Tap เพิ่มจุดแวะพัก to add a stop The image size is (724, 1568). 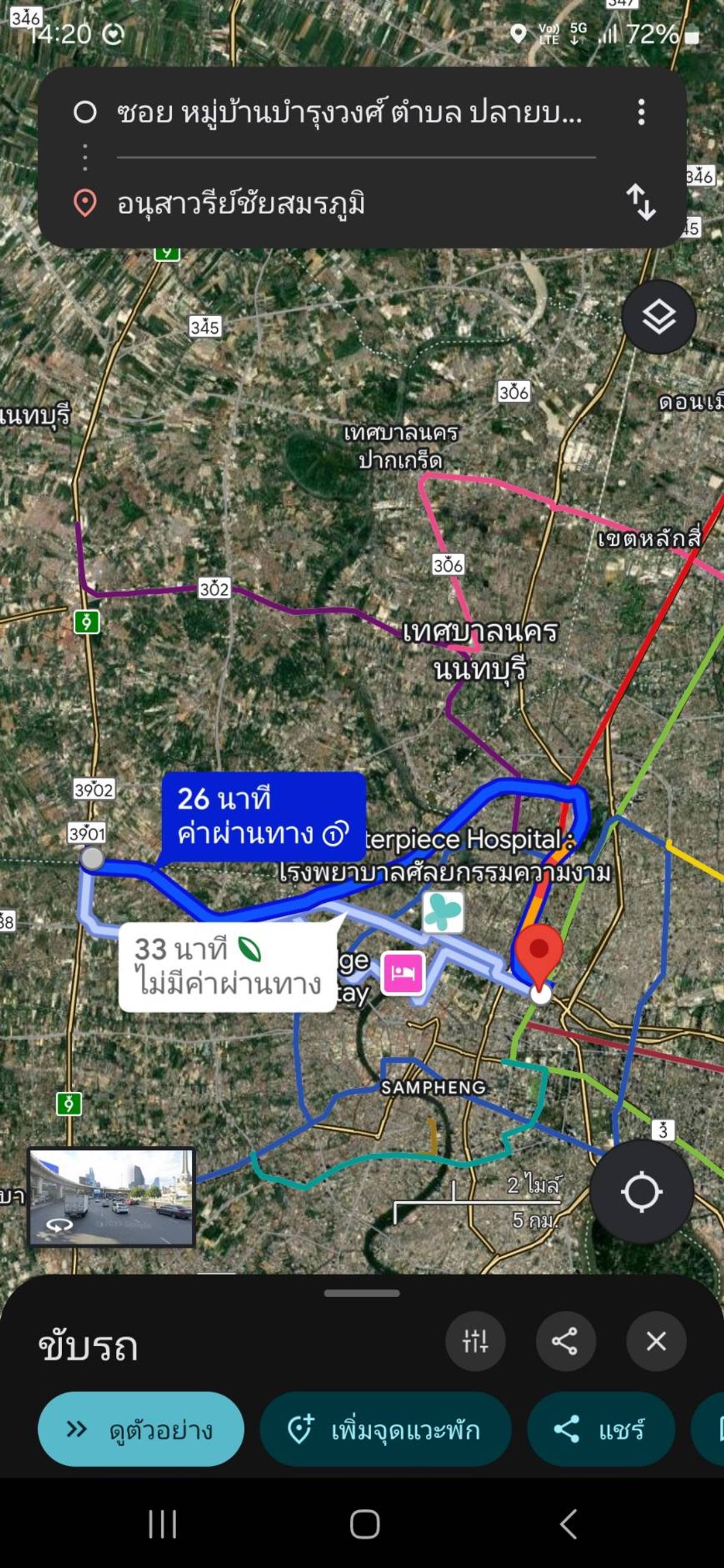385,1429
